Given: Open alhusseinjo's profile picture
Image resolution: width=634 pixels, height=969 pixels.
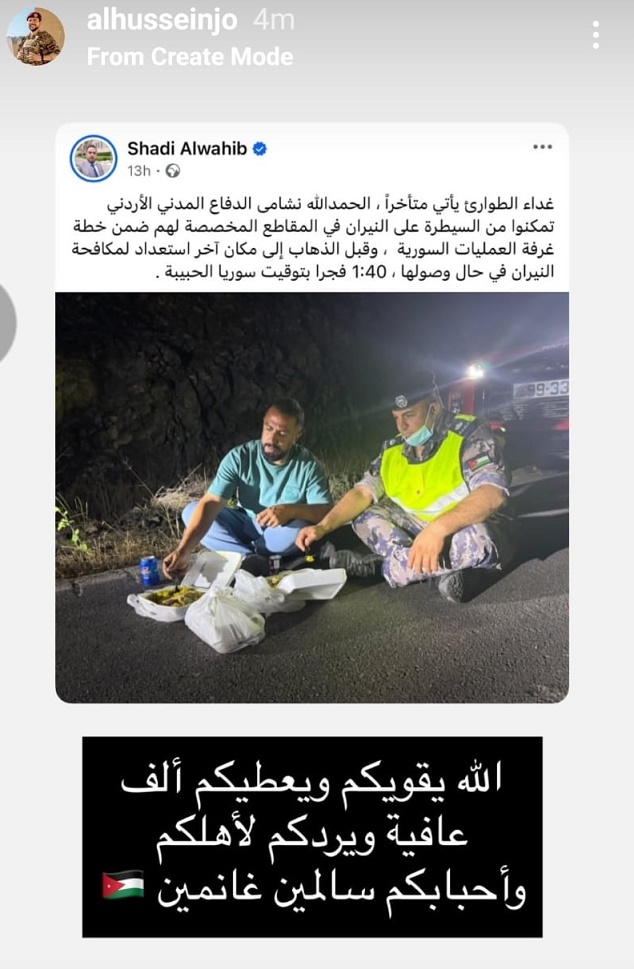Looking at the screenshot, I should pos(35,36).
